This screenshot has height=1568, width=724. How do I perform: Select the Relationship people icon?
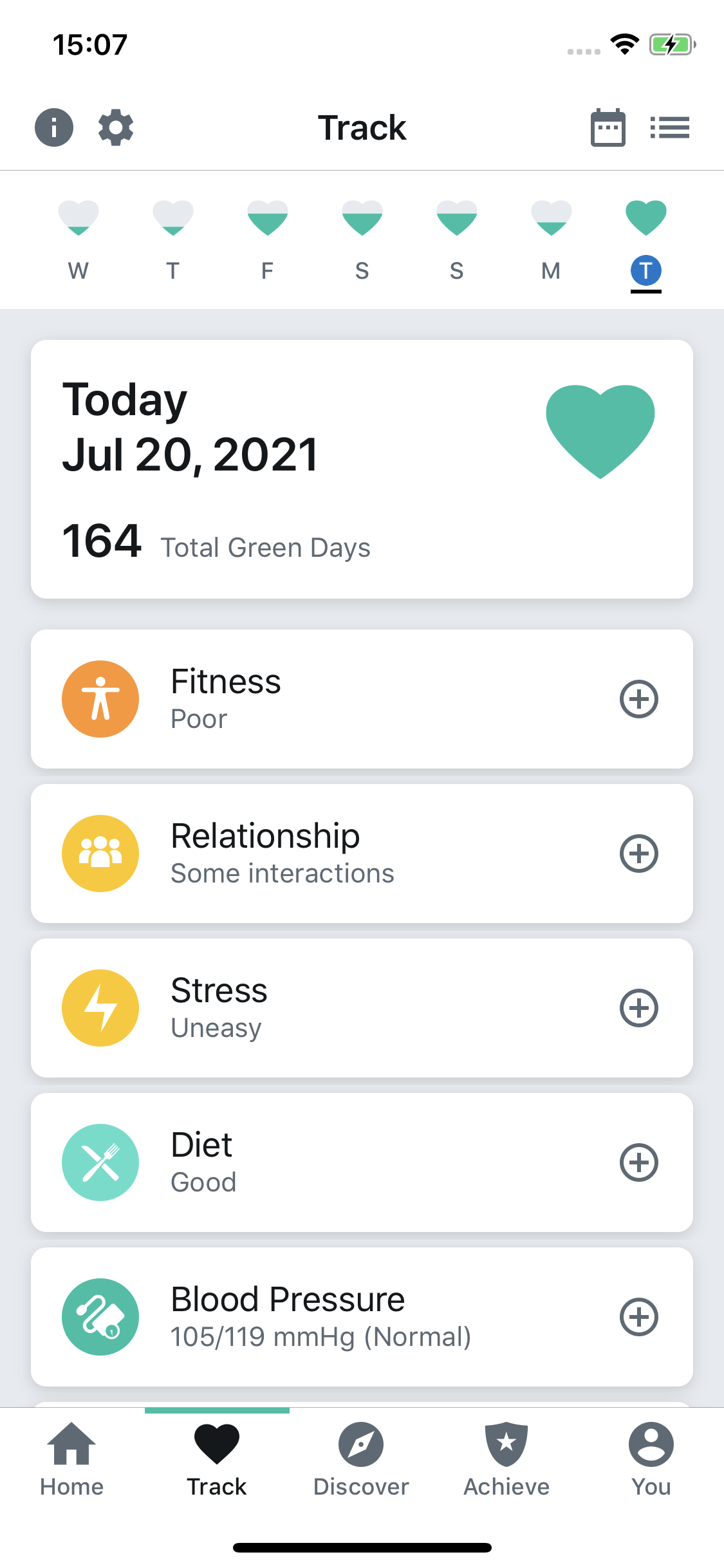coord(100,854)
